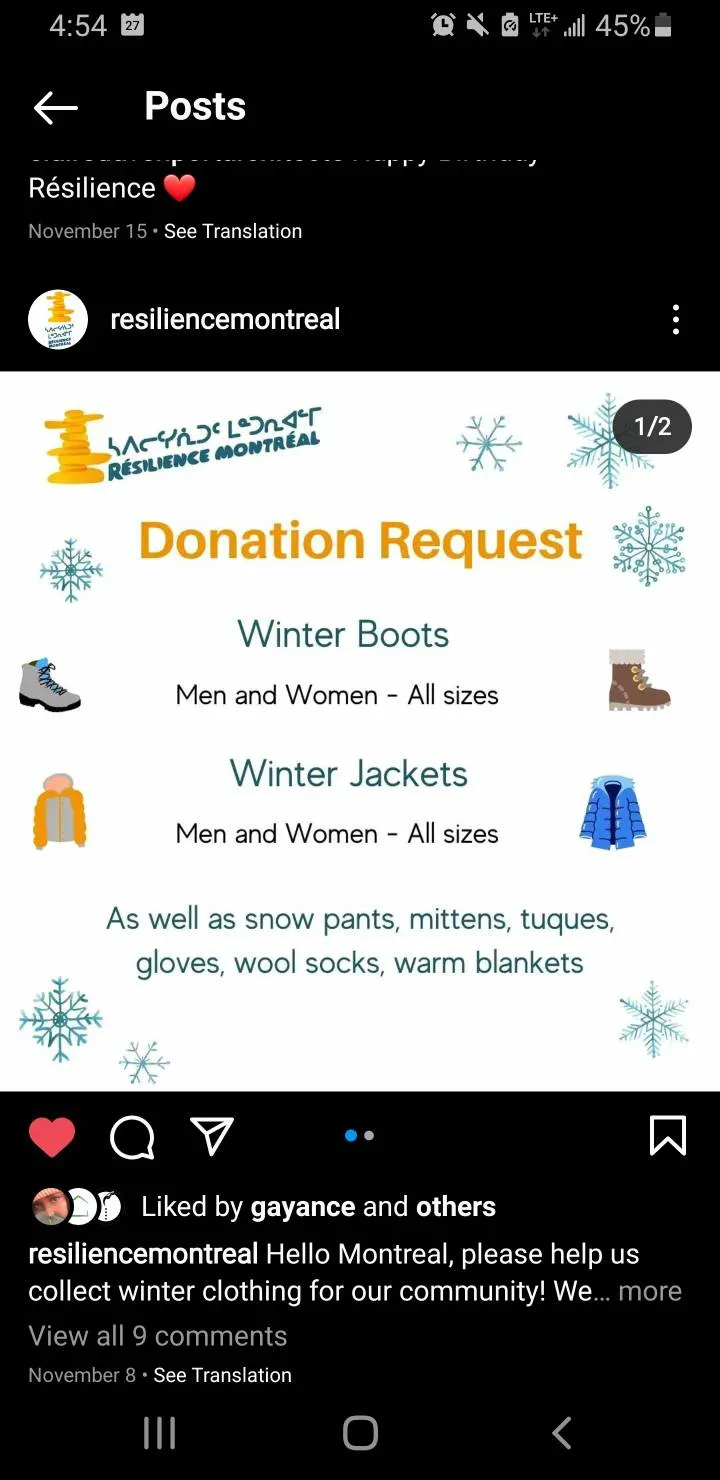View others who liked this post

click(x=456, y=1207)
